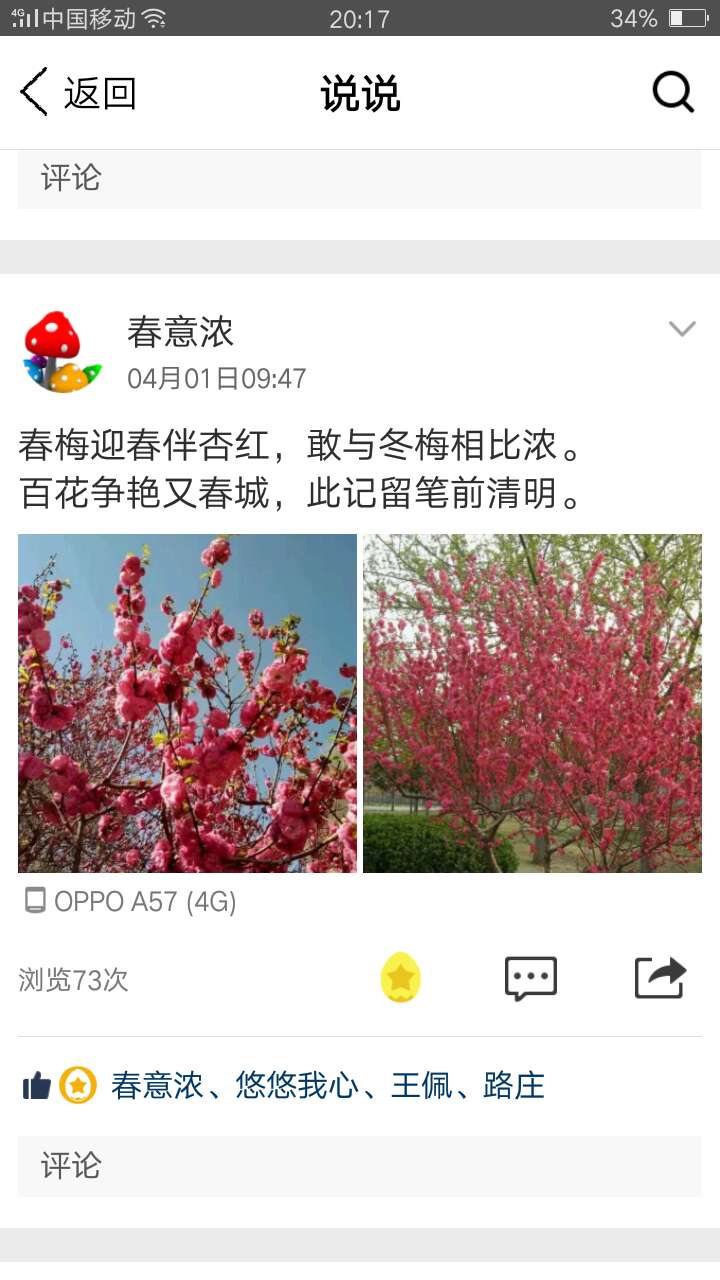Tap the 评论 field at the top
The width and height of the screenshot is (720, 1280).
(x=360, y=179)
